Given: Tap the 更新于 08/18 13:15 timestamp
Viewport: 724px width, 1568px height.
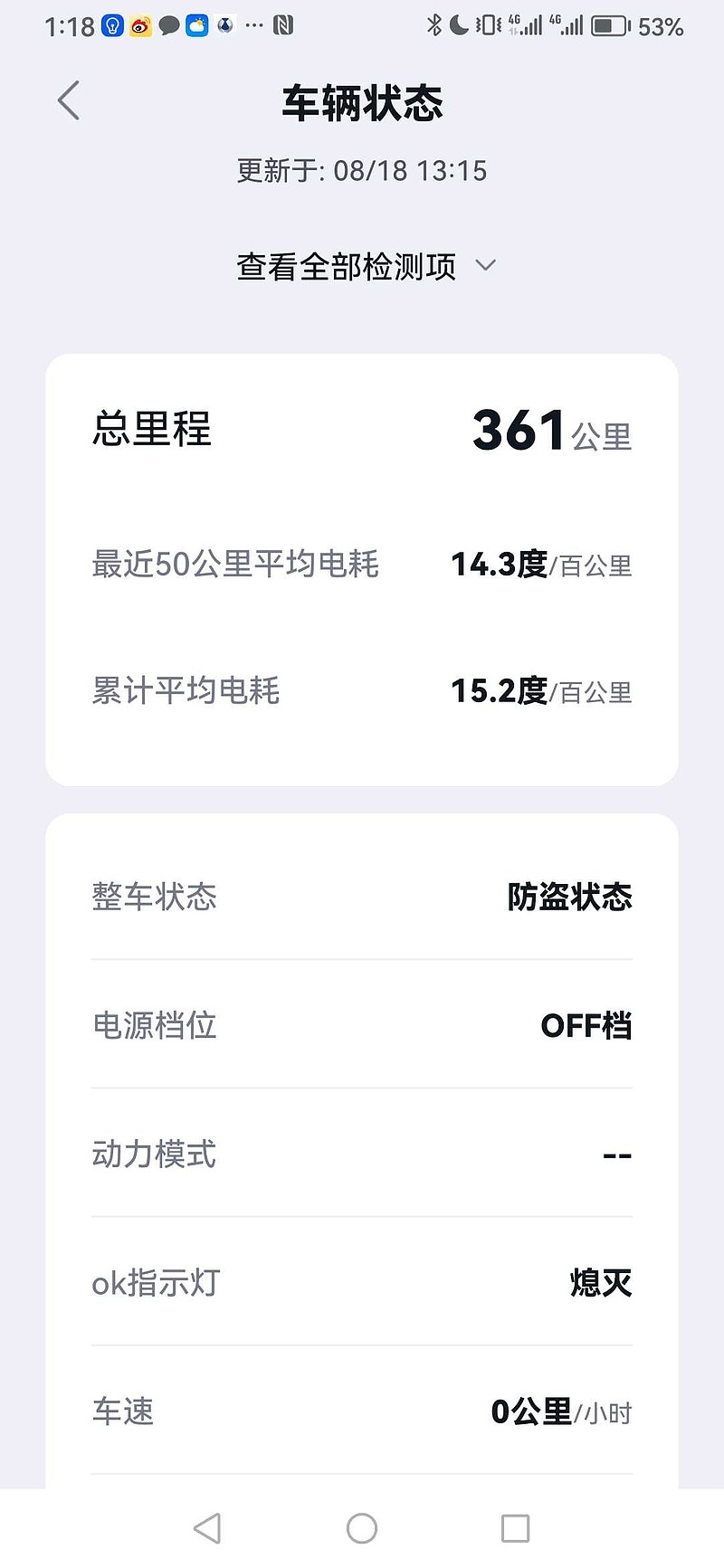Looking at the screenshot, I should click(x=362, y=170).
